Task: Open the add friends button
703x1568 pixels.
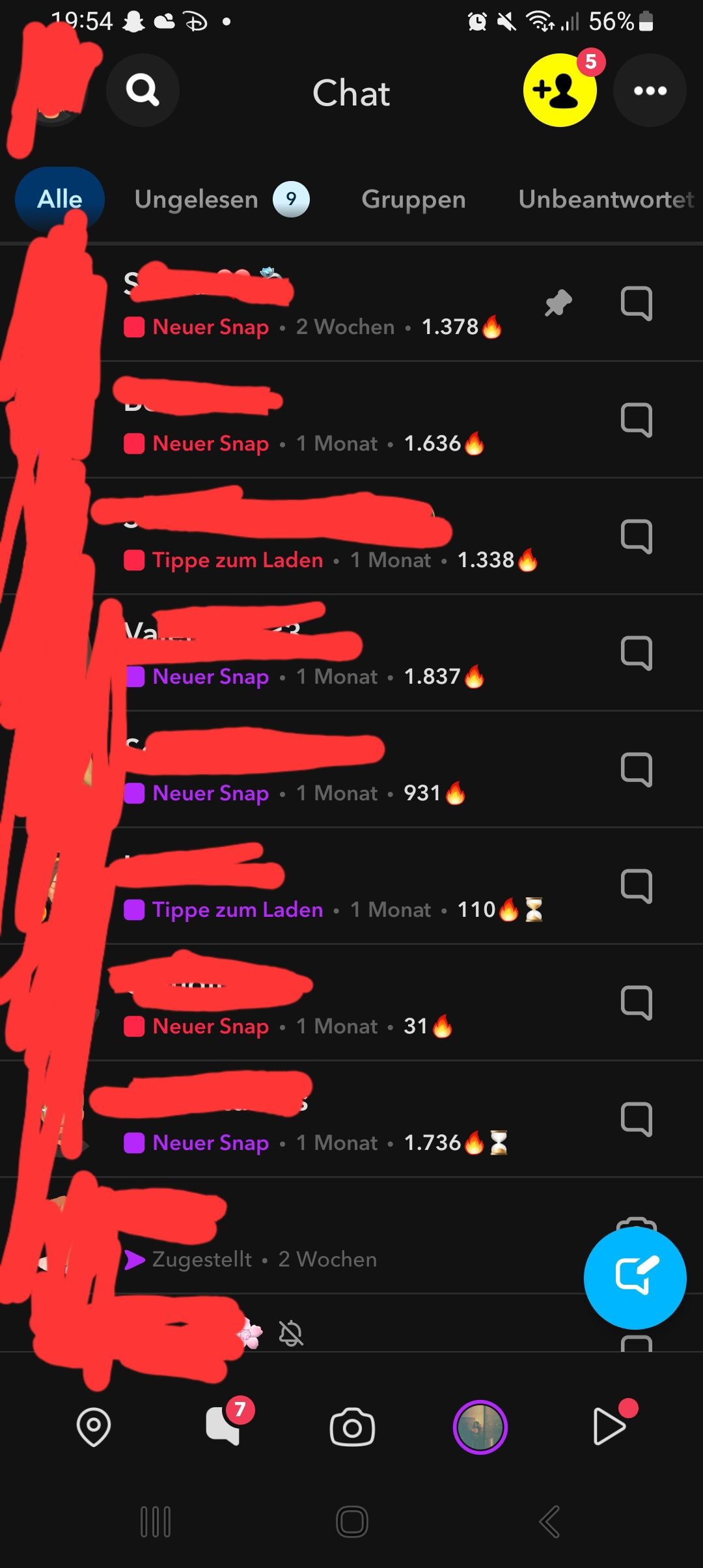Action: tap(559, 91)
